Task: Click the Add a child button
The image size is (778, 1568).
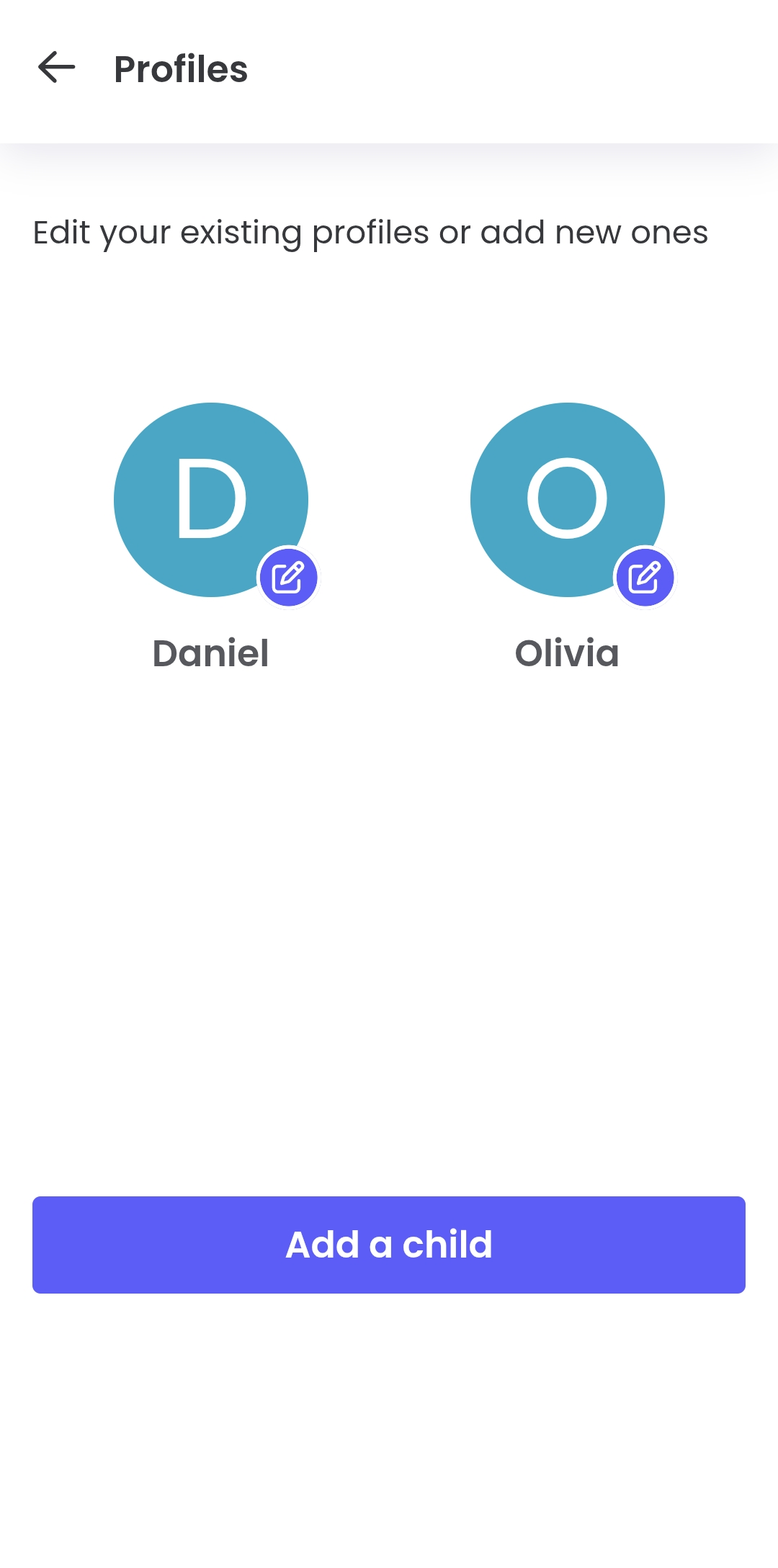Action: [389, 1244]
